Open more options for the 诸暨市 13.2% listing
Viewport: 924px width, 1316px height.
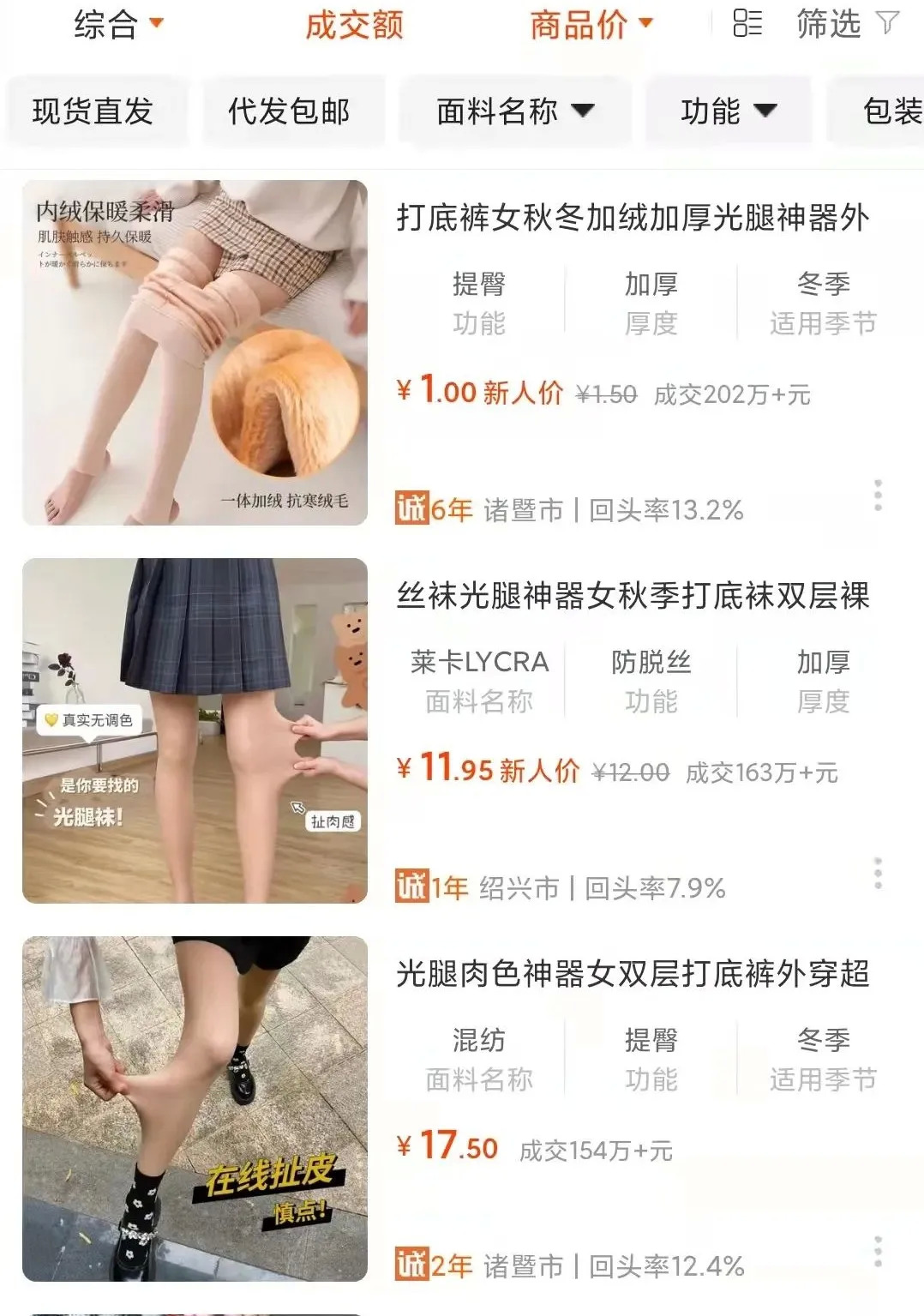click(x=878, y=496)
